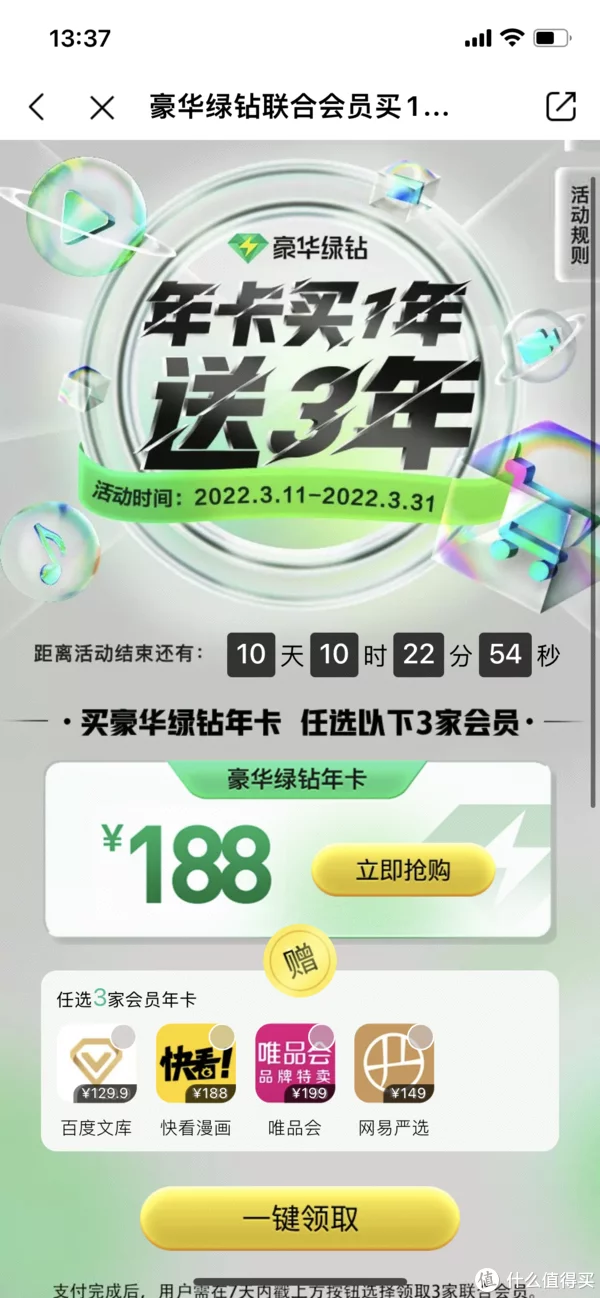Select 快看漫画 membership
The height and width of the screenshot is (1298, 600).
pyautogui.click(x=196, y=1064)
